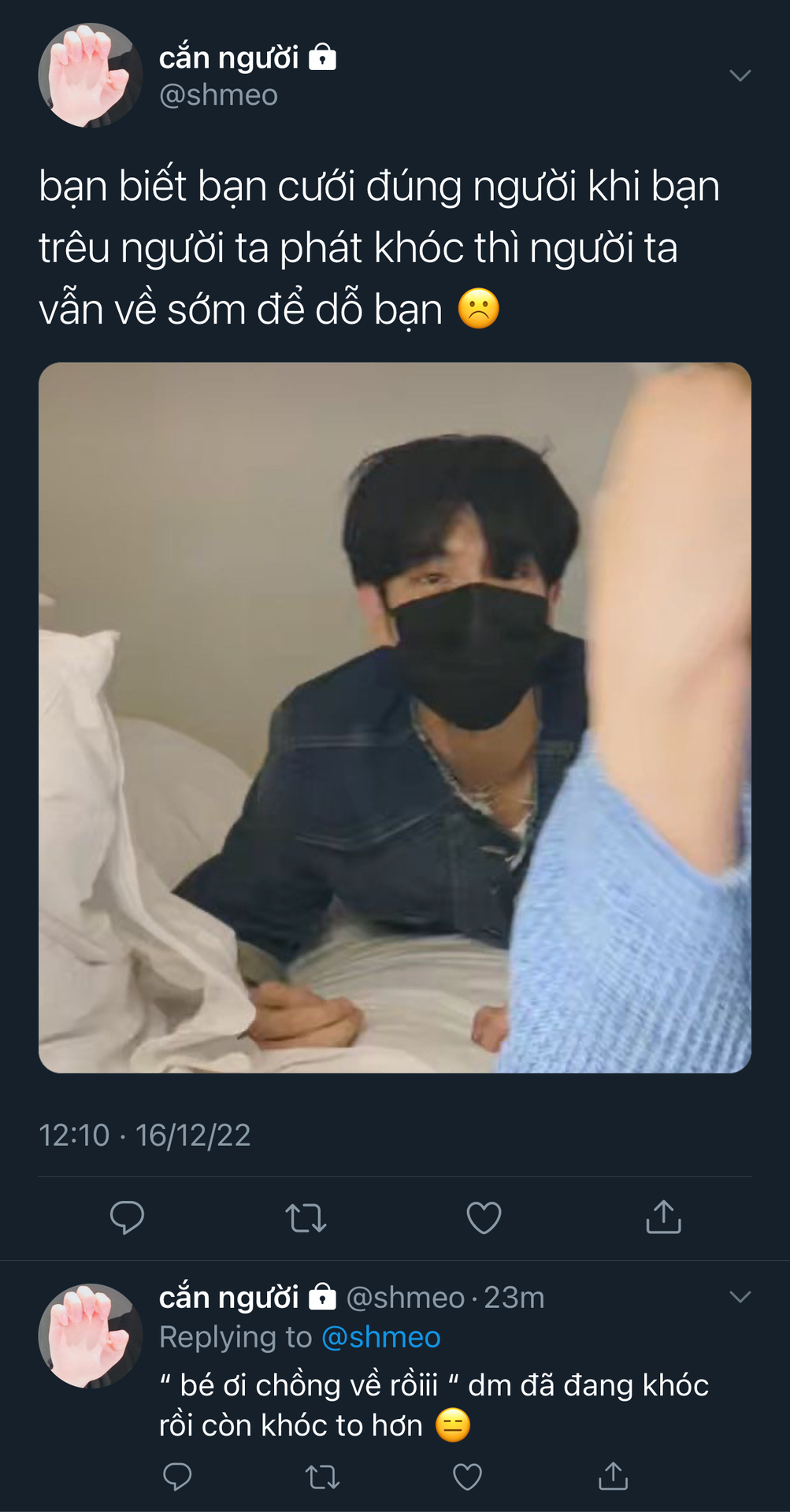Share the main tweet
Screen dimensions: 790x1512
coord(663,1217)
